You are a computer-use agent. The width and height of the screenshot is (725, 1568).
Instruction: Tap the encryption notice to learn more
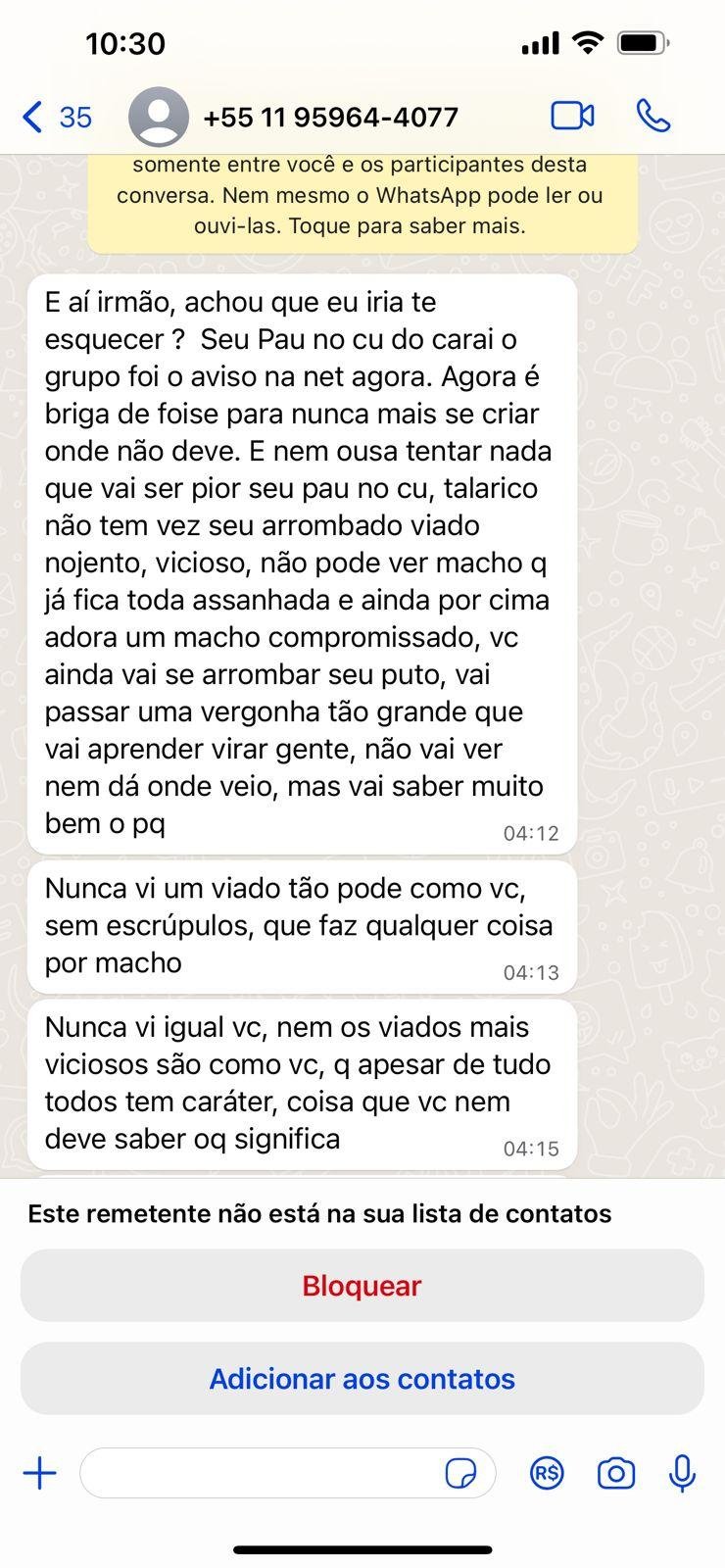click(362, 200)
